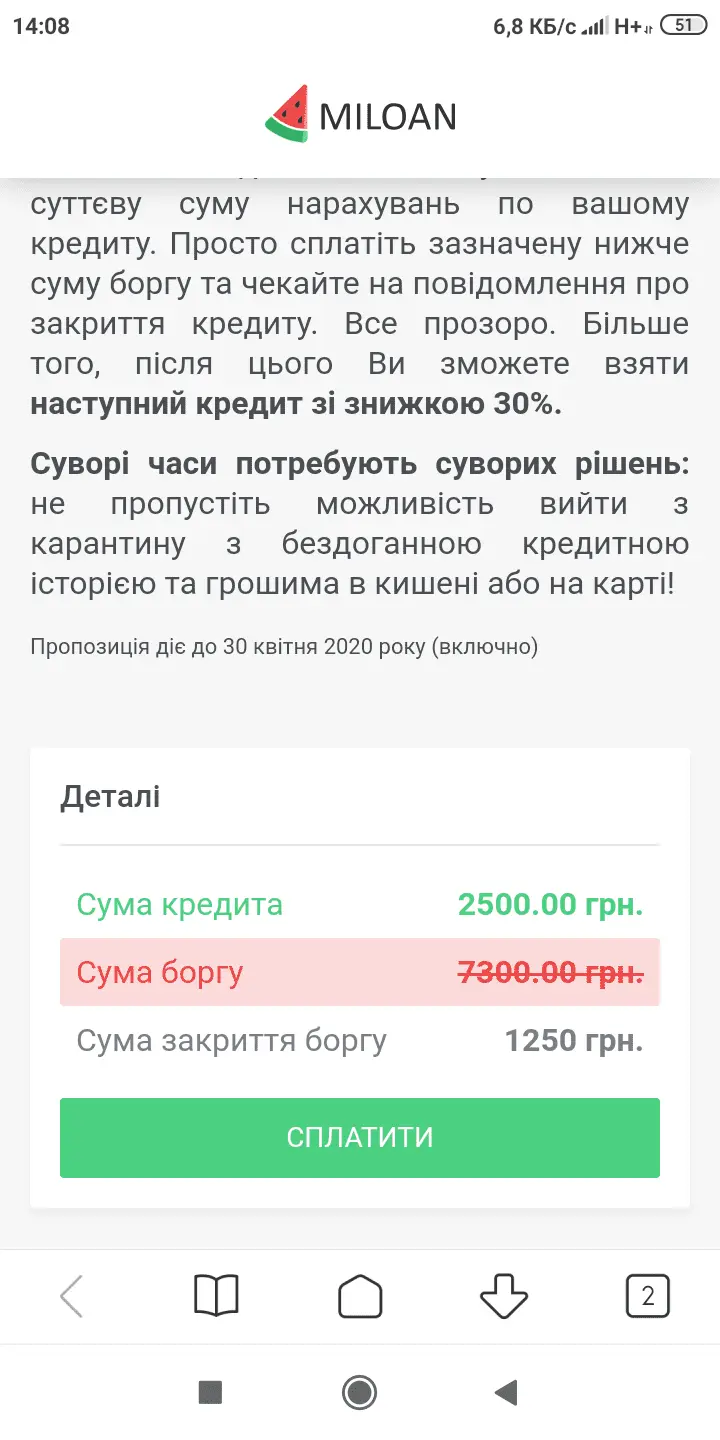
Task: Open recent apps with the square button
Action: [x=210, y=1391]
